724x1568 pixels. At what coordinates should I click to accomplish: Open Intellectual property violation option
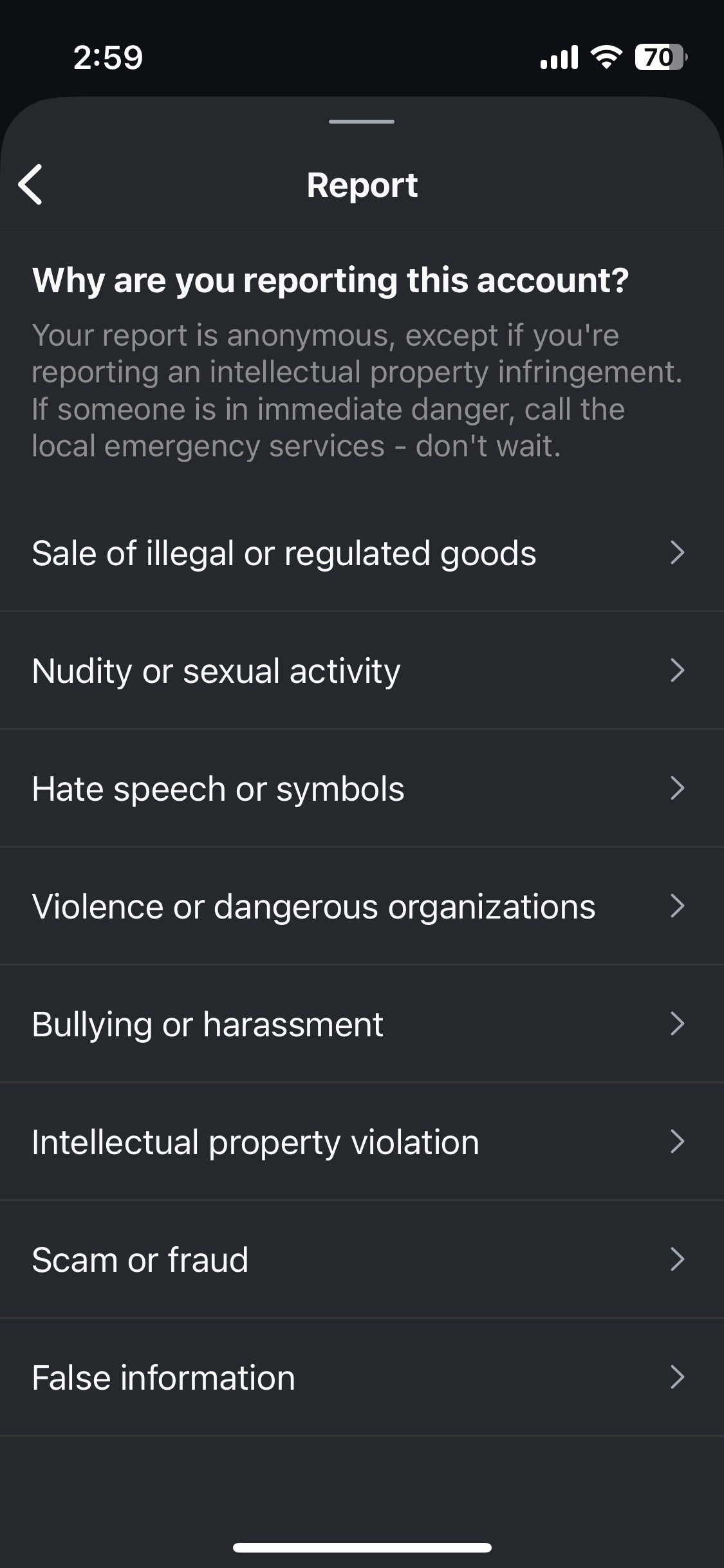pos(255,1141)
